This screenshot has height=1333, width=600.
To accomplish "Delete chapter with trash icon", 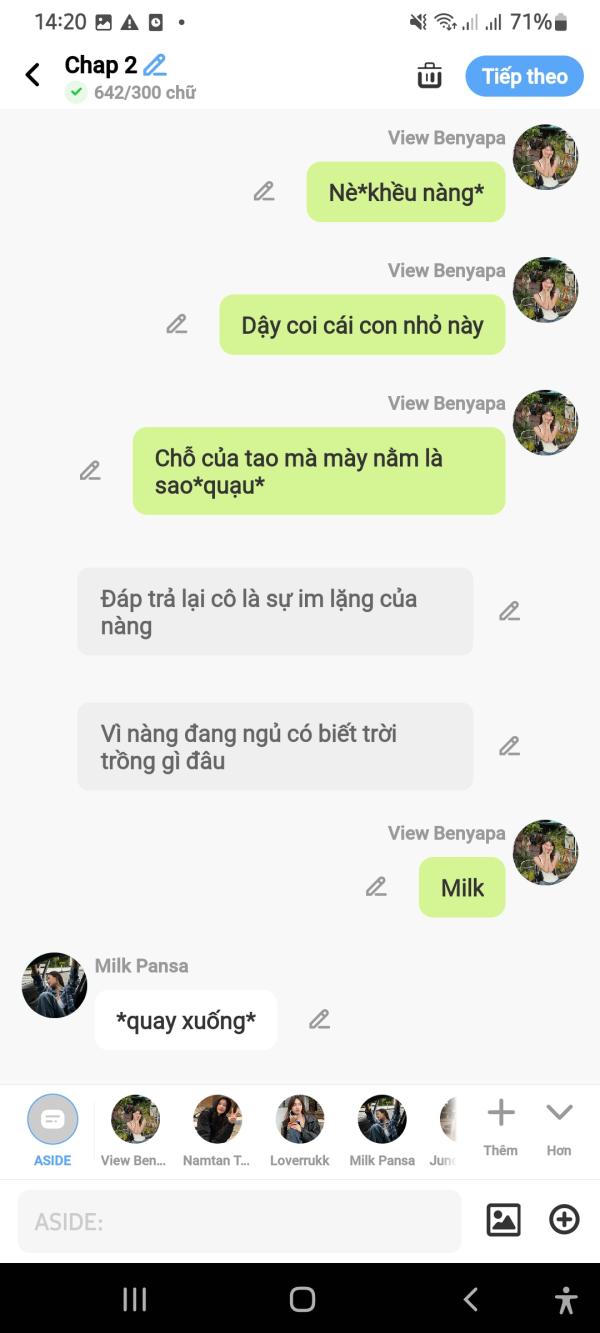I will click(429, 76).
